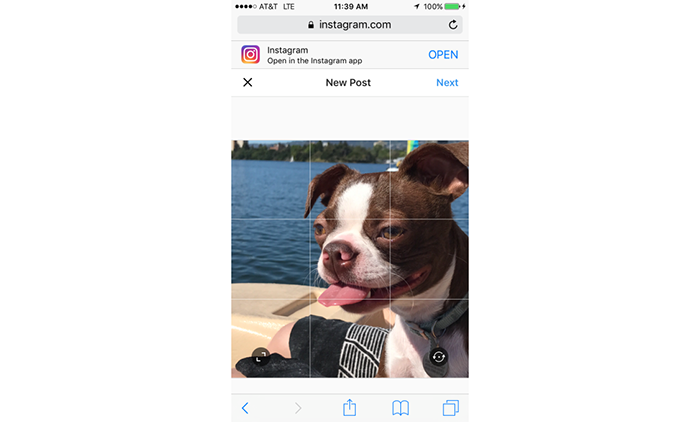Viewport: 700px width, 422px height.
Task: Reload the page in Safari
Action: click(x=453, y=25)
